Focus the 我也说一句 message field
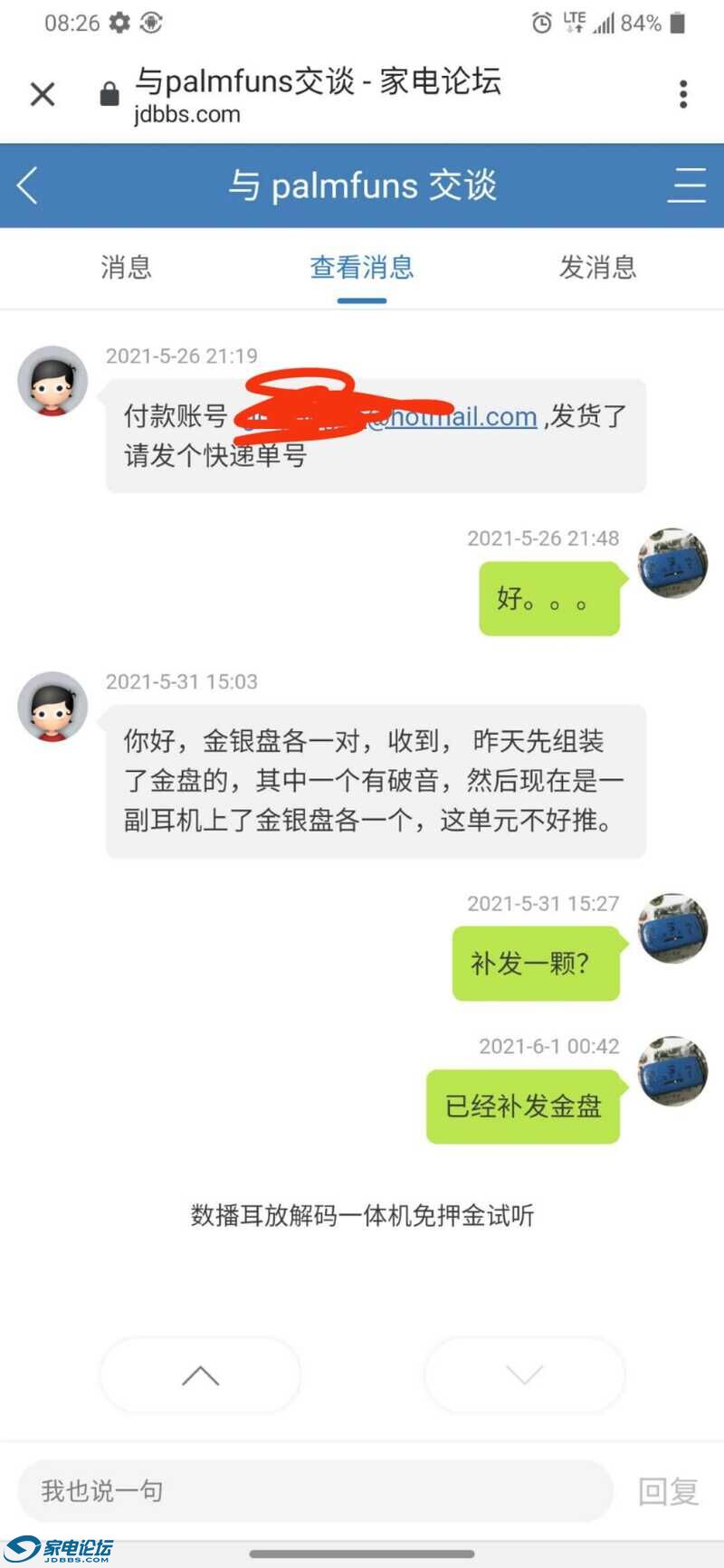The height and width of the screenshot is (1568, 724). coord(315,1490)
